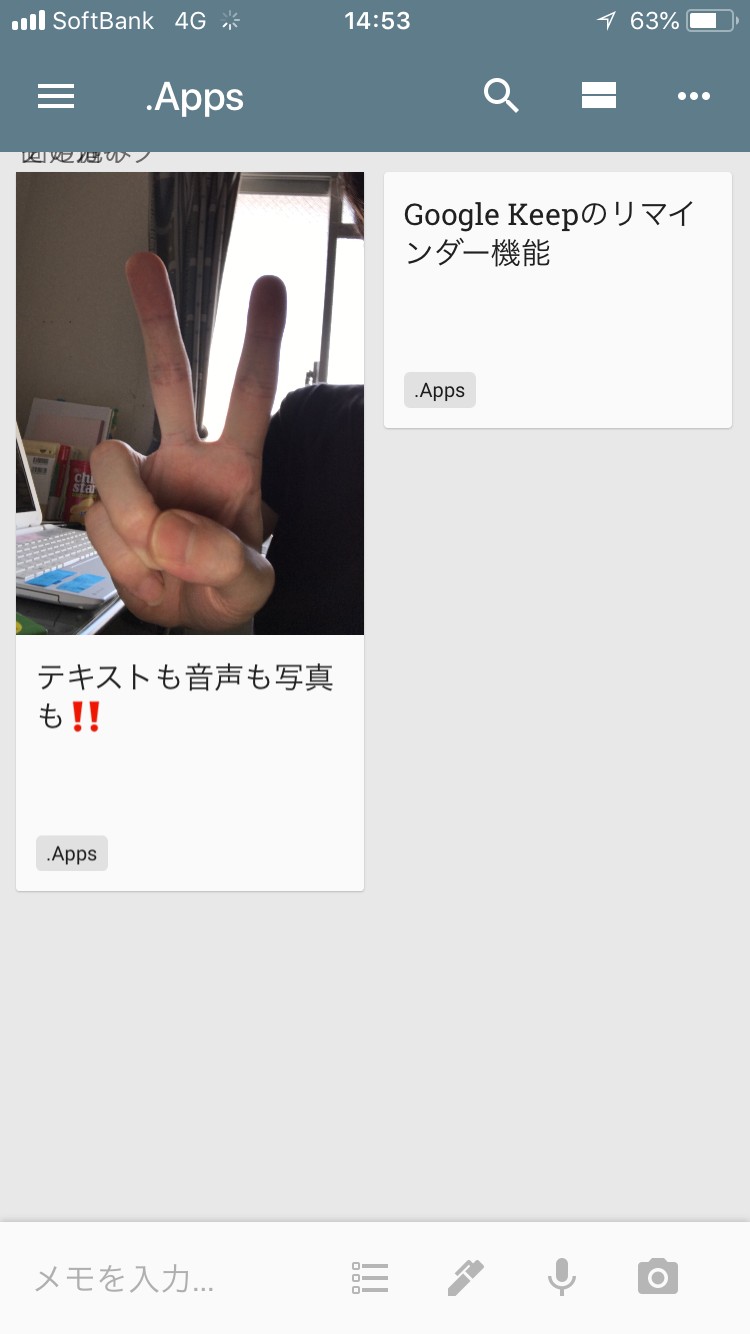750x1334 pixels.
Task: Create a new checklist note
Action: [370, 1277]
